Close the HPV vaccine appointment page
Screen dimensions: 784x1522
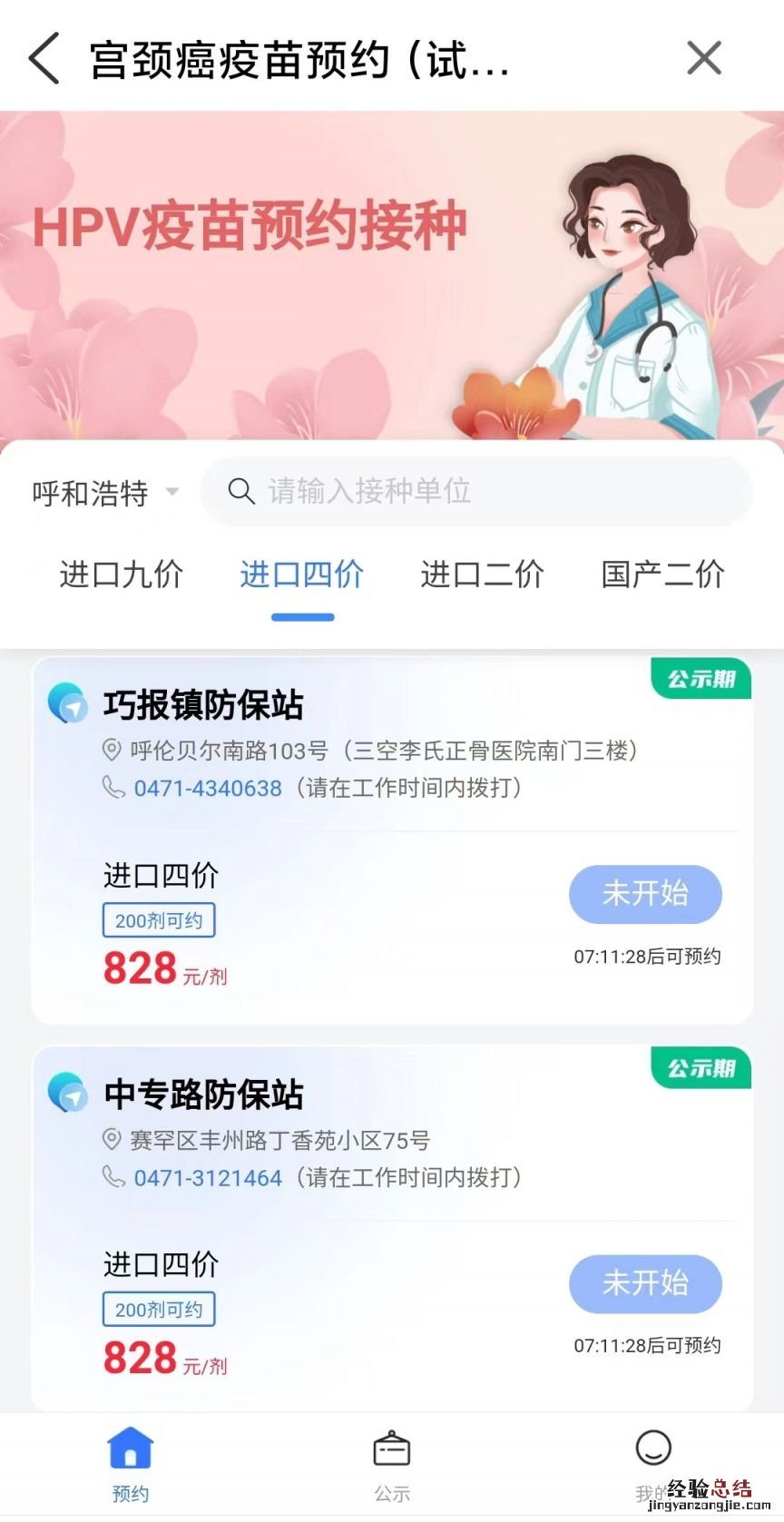(703, 58)
